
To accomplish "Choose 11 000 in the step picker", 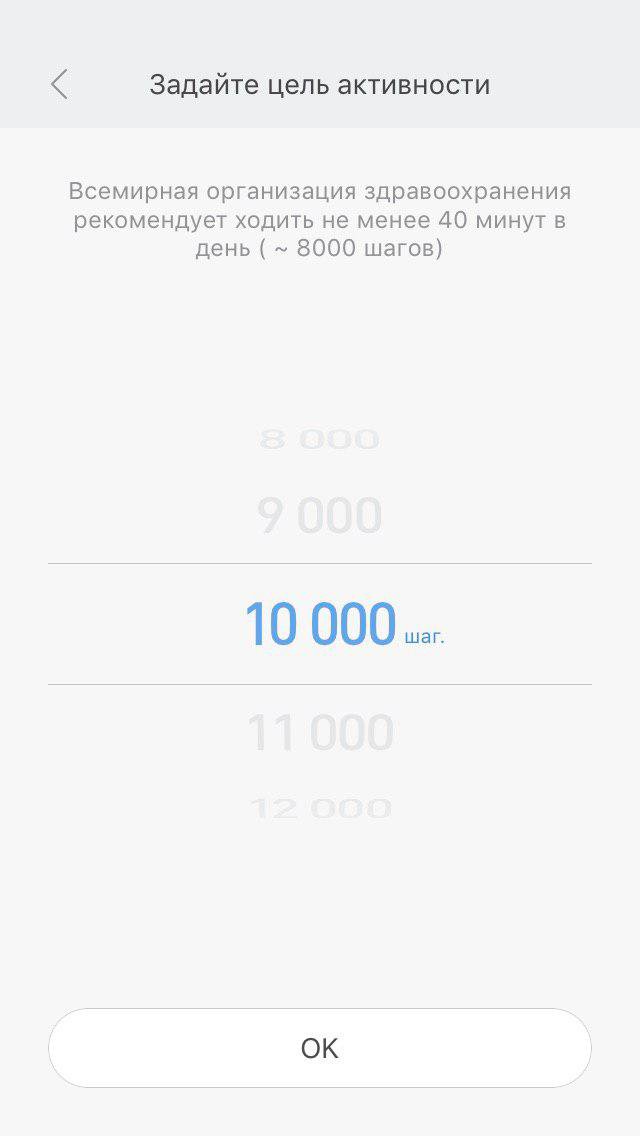I will click(320, 733).
